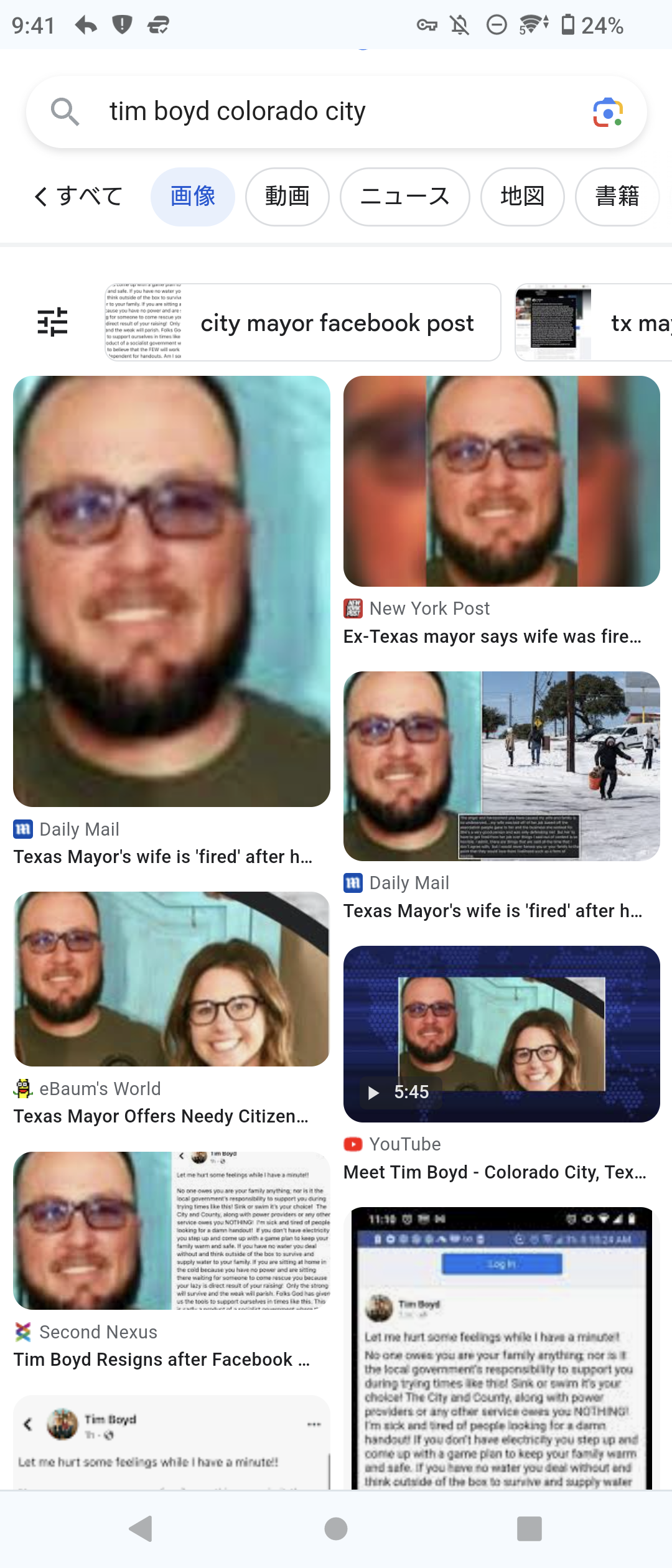Open Daily Mail result with snow photo
The width and height of the screenshot is (672, 1568).
pyautogui.click(x=501, y=766)
